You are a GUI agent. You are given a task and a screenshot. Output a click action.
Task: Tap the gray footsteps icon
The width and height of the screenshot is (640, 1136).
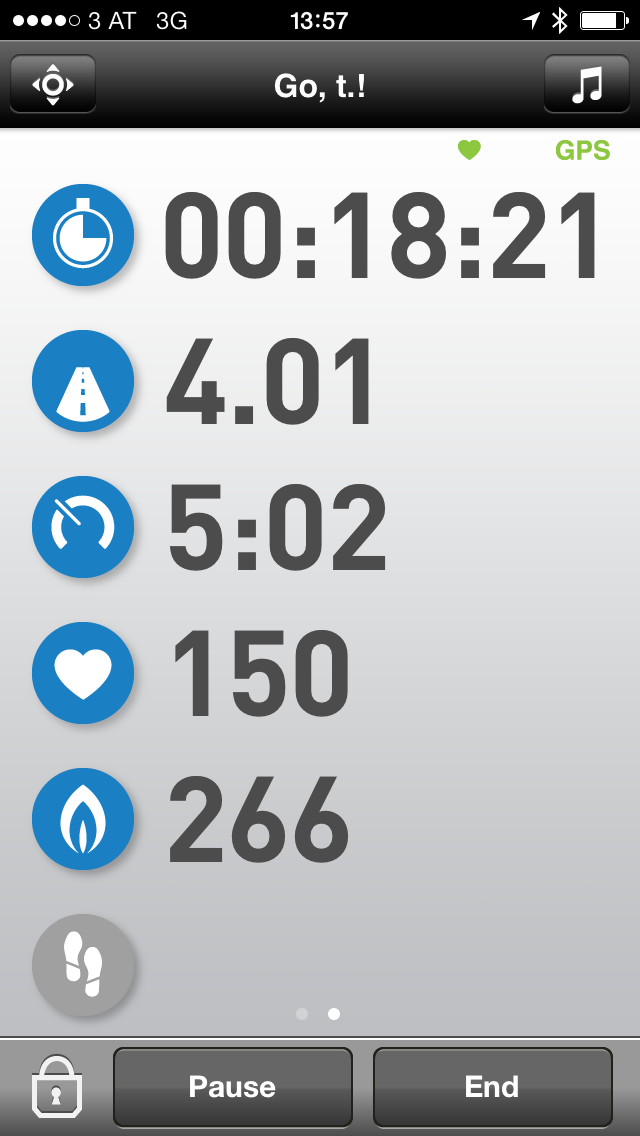pyautogui.click(x=83, y=965)
